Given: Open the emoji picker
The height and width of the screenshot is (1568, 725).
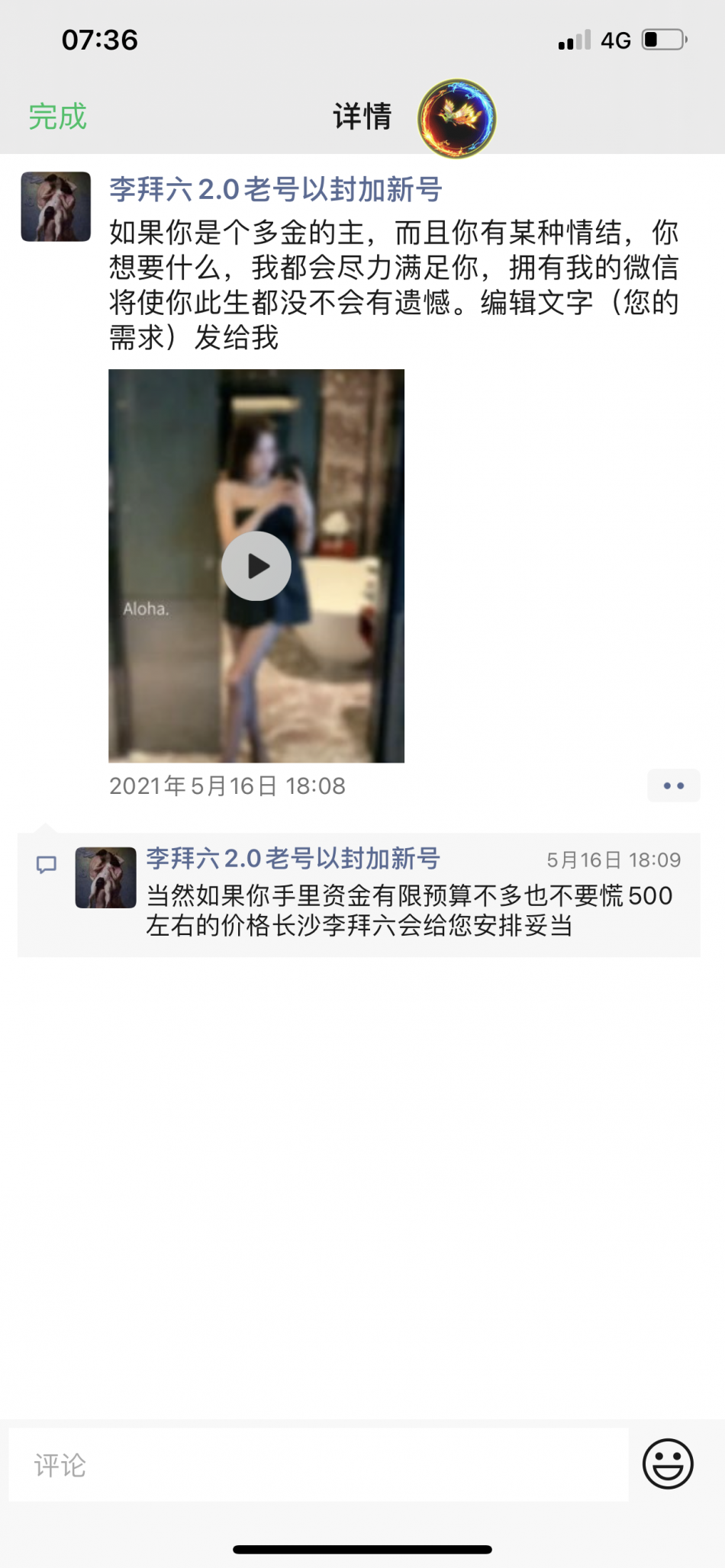Looking at the screenshot, I should 668,1464.
